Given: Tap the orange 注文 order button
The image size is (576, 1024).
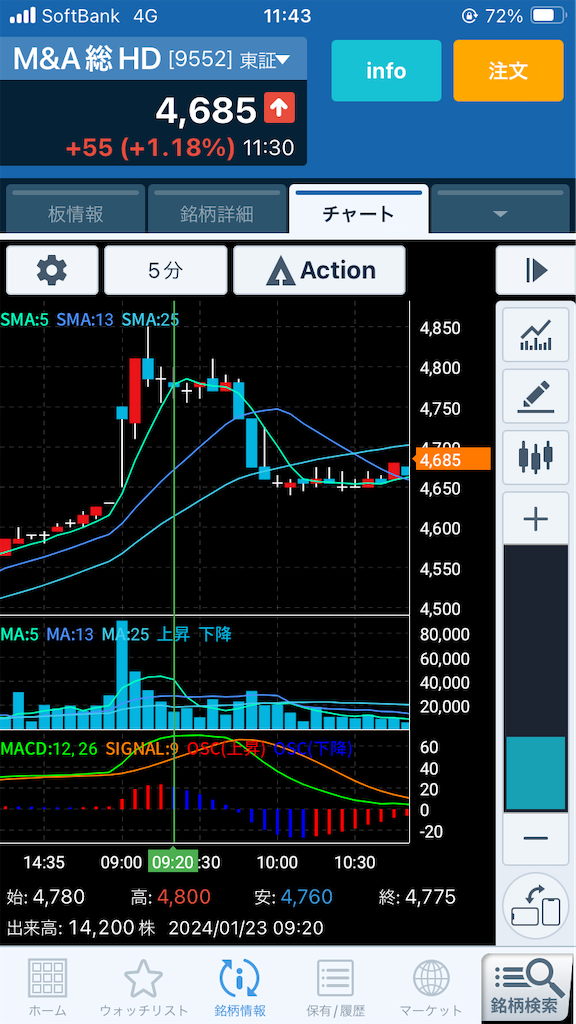Looking at the screenshot, I should 508,71.
